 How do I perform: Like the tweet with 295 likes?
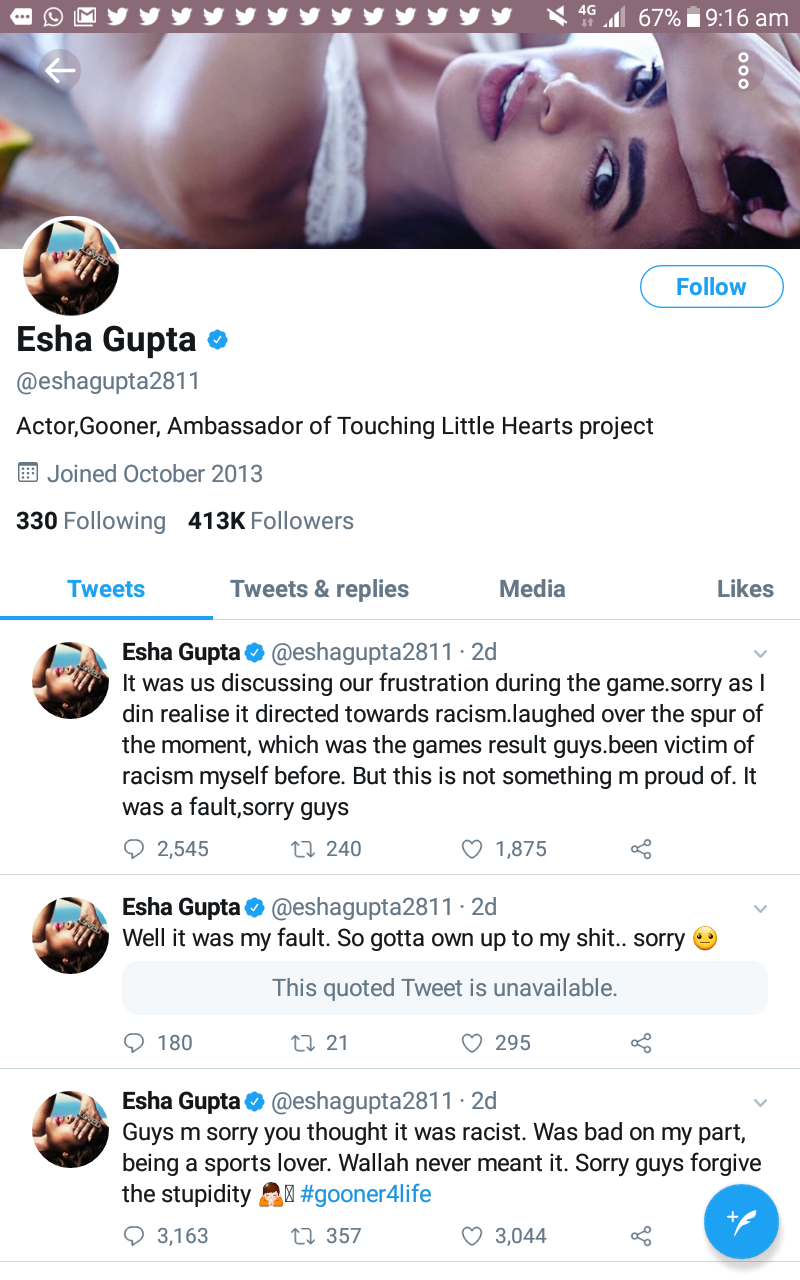(x=472, y=1043)
